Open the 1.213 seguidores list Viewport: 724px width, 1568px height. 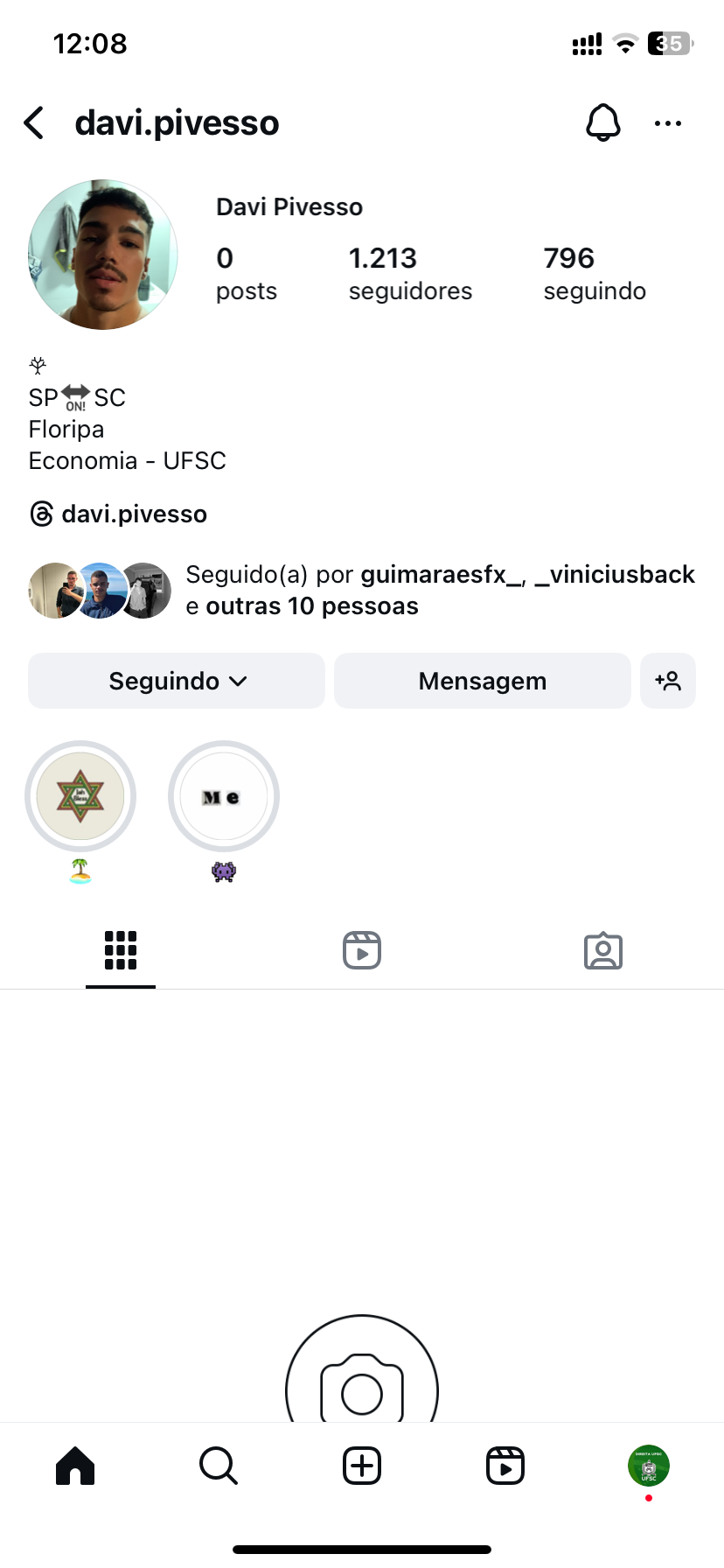(409, 273)
